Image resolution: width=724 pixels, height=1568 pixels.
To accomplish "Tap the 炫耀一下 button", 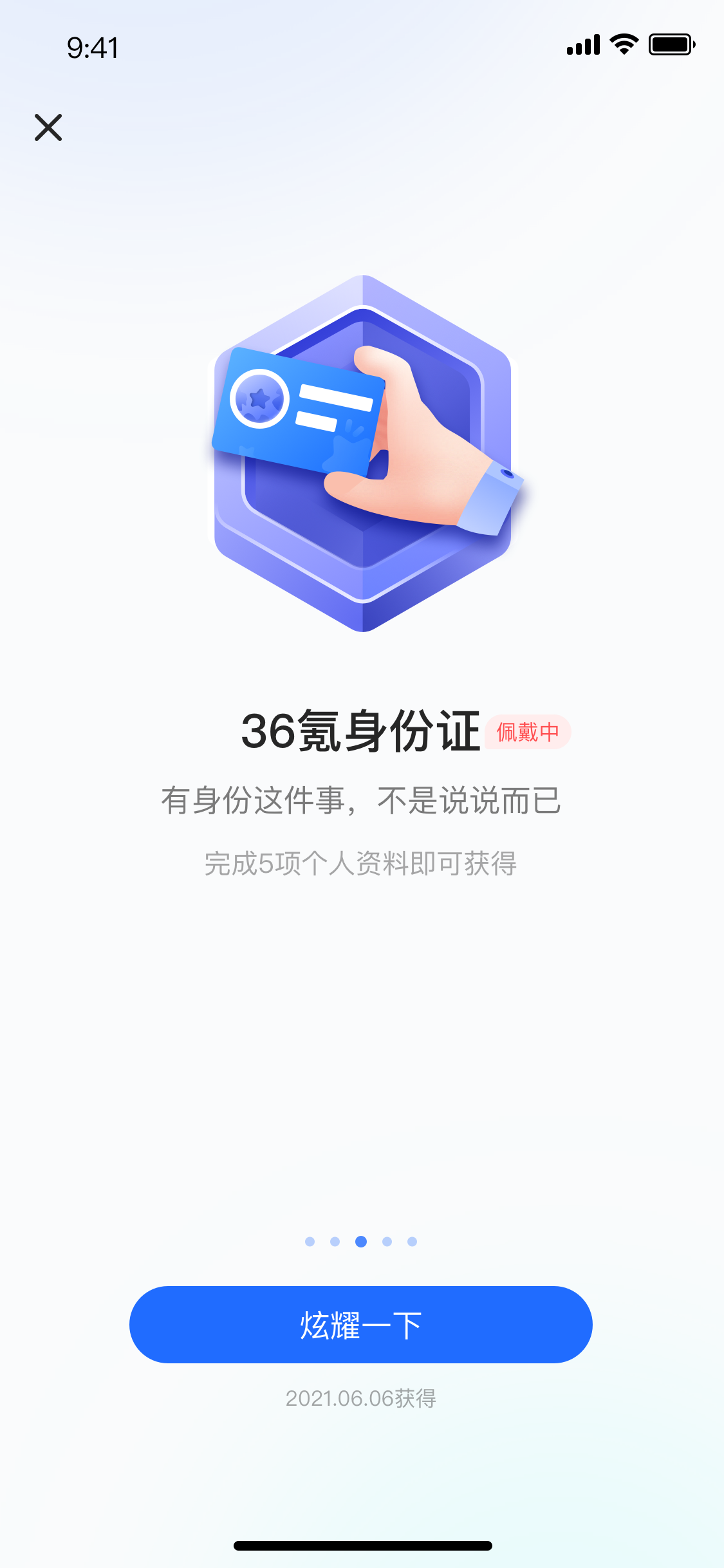I will (x=360, y=1325).
